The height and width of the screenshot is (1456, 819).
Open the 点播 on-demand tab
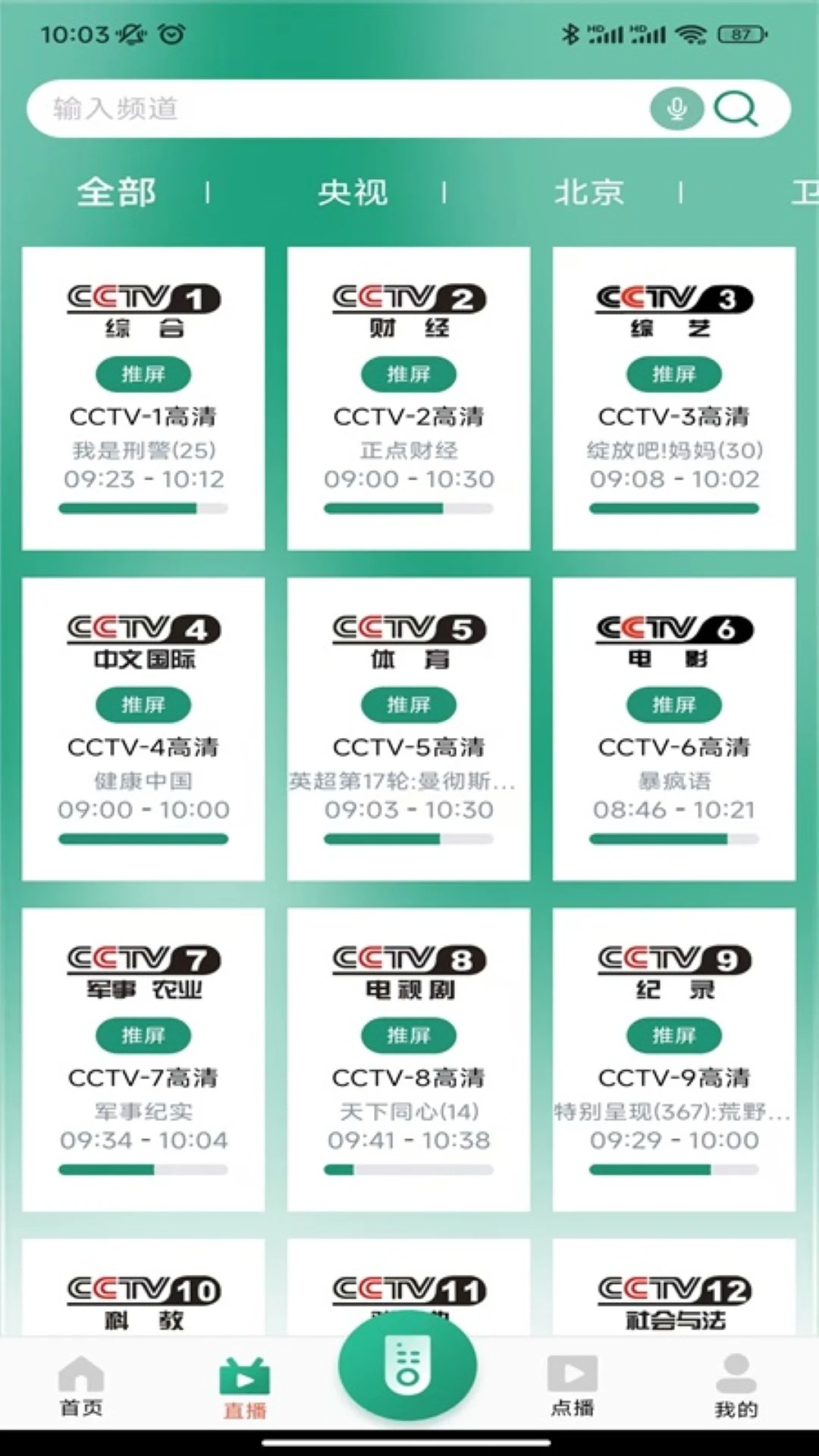pos(573,1386)
